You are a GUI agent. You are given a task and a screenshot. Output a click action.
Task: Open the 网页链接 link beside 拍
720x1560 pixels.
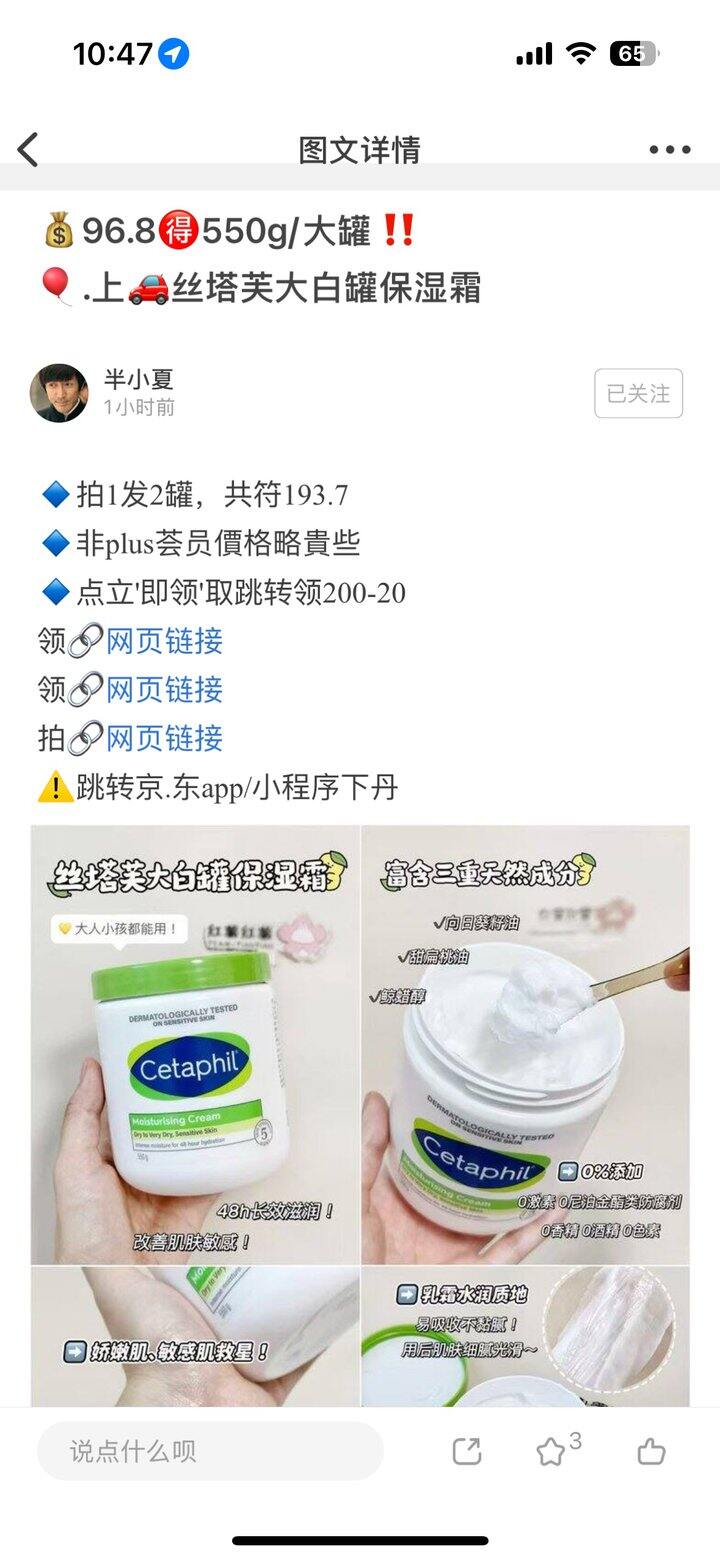coord(166,738)
